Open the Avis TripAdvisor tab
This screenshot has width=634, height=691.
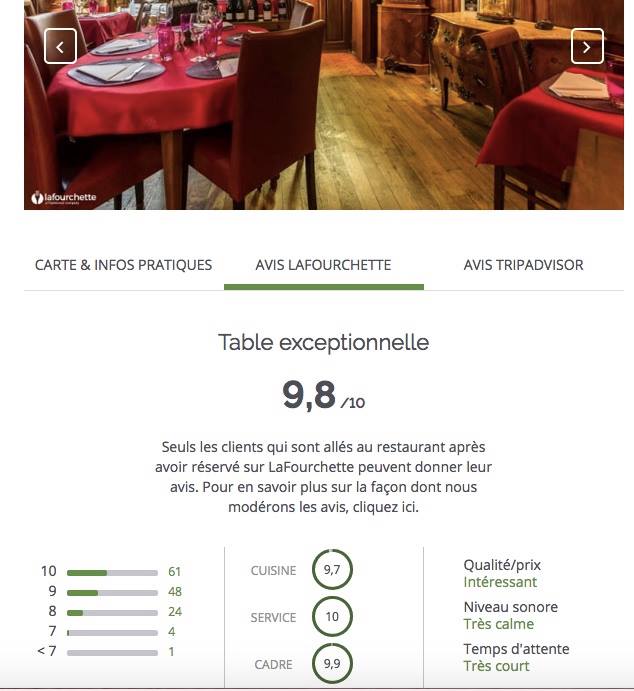[x=523, y=265]
